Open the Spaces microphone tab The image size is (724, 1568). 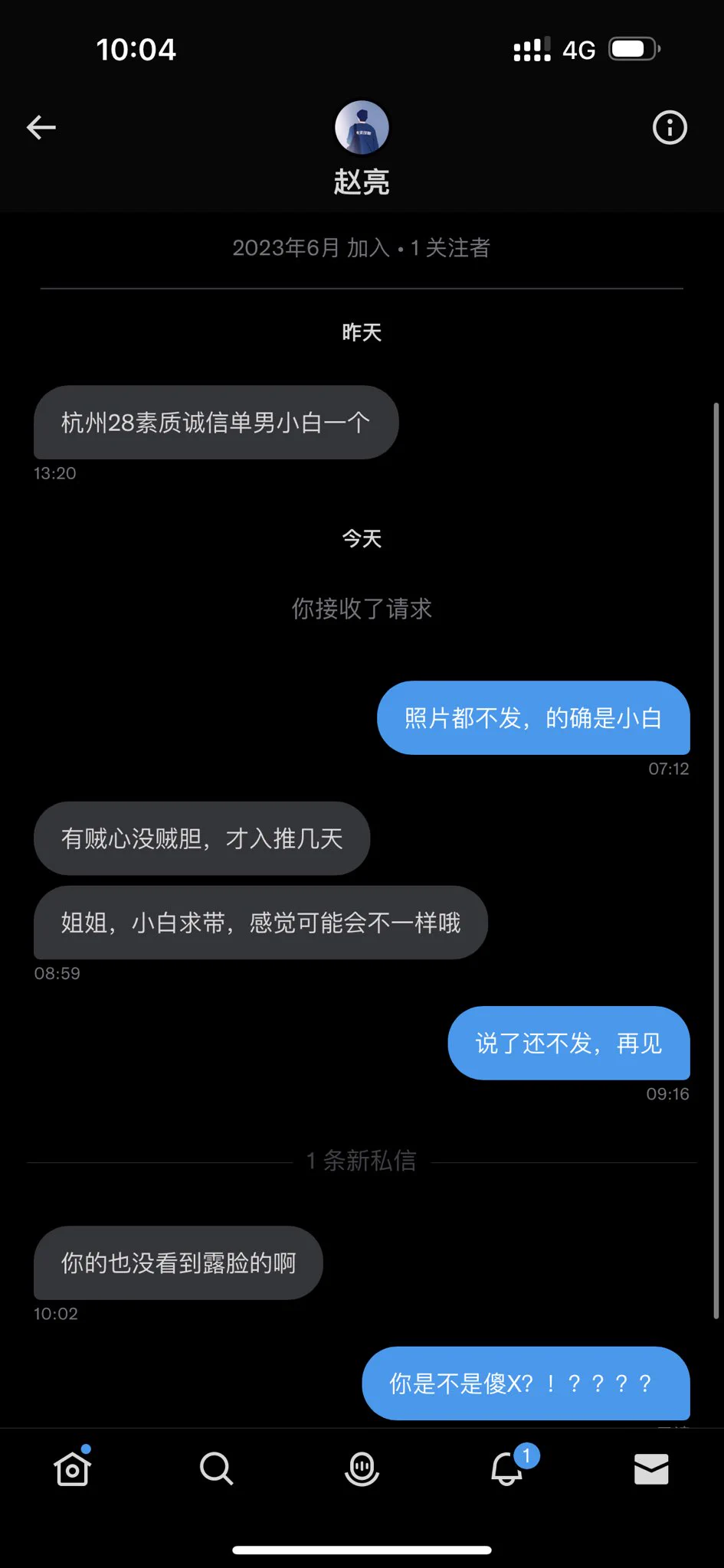[x=362, y=1468]
